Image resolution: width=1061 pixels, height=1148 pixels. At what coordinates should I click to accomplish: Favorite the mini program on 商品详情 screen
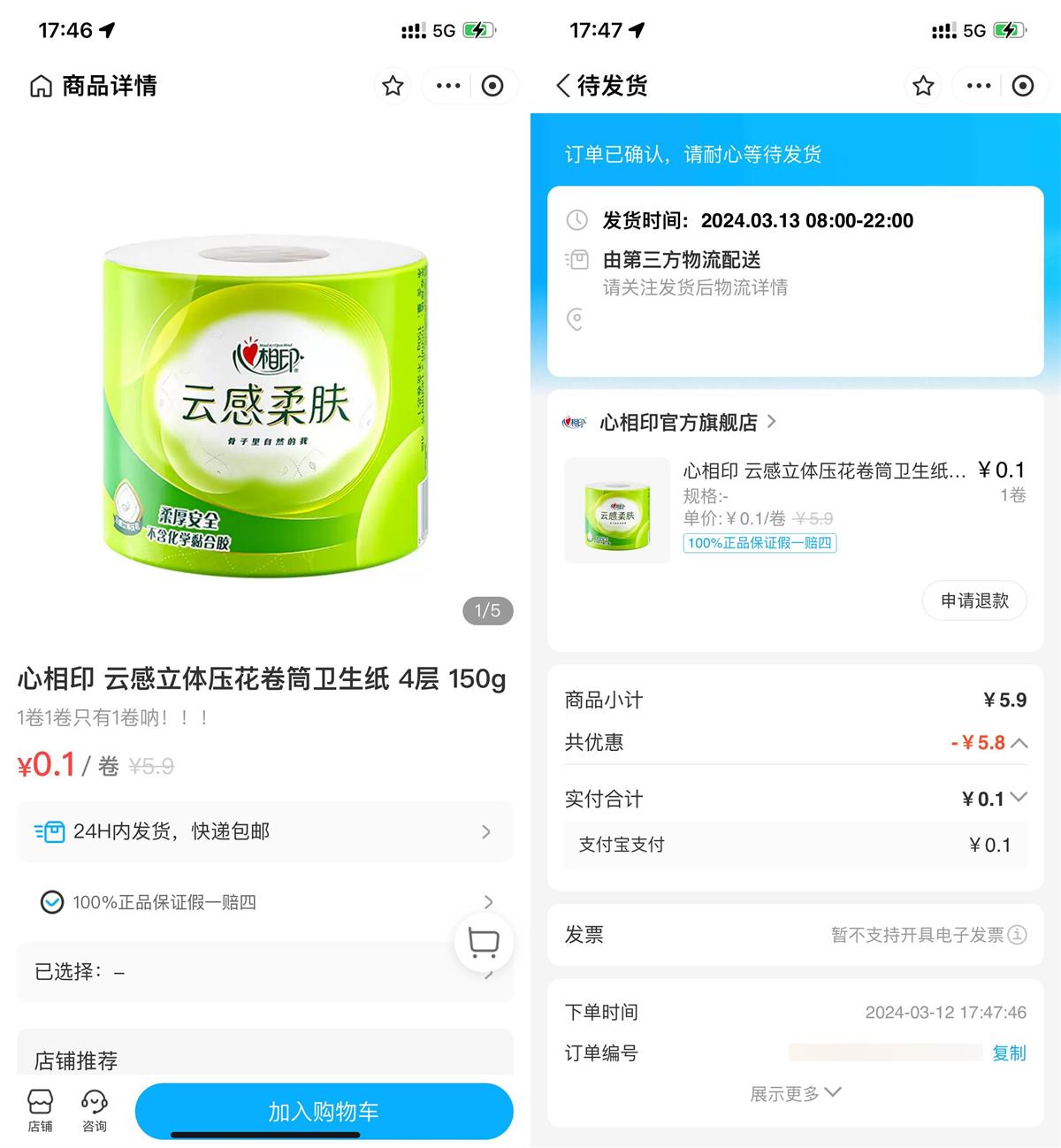point(393,86)
